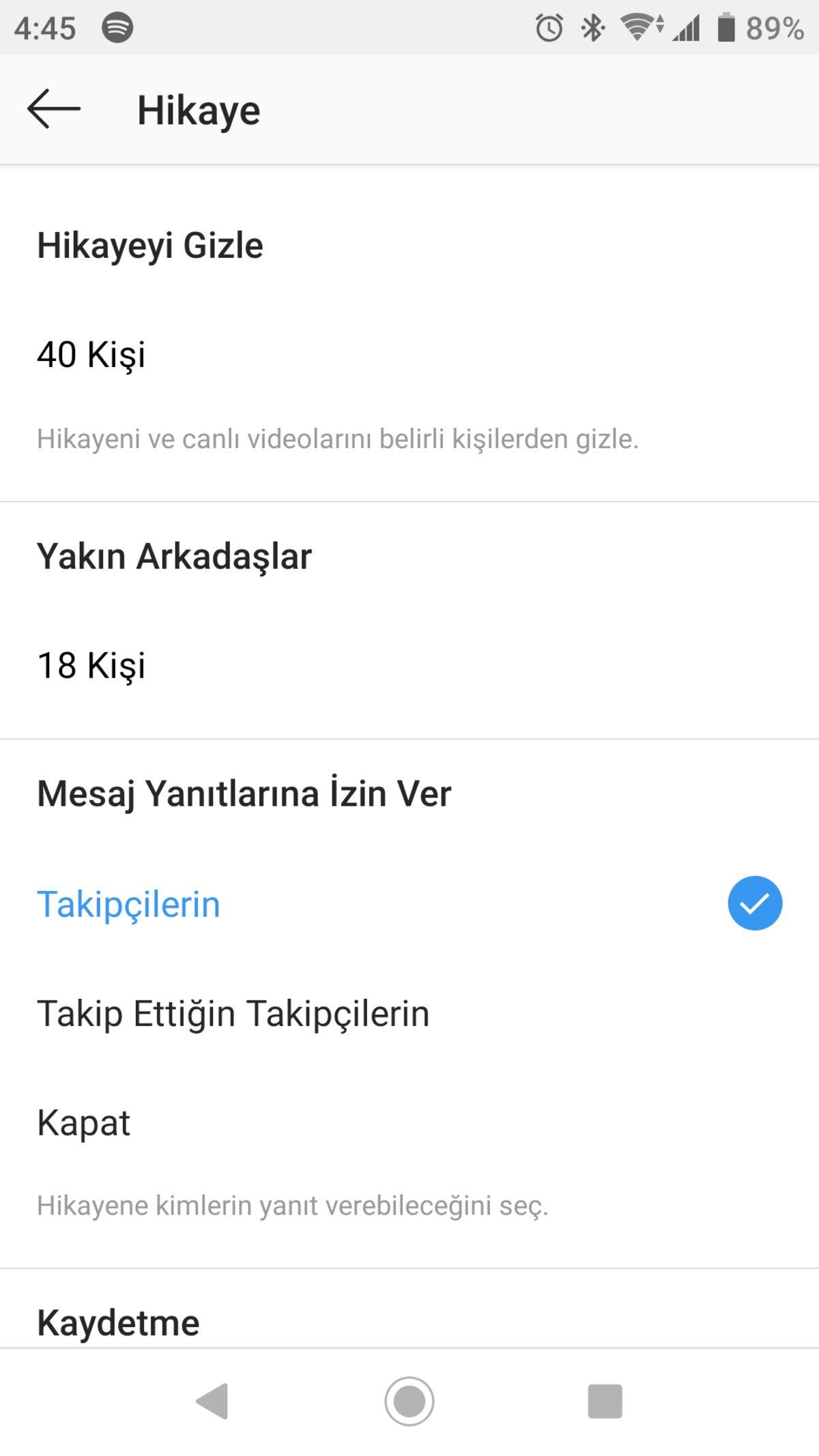Tap the Wi-Fi signal icon
The height and width of the screenshot is (1456, 819).
point(639,27)
